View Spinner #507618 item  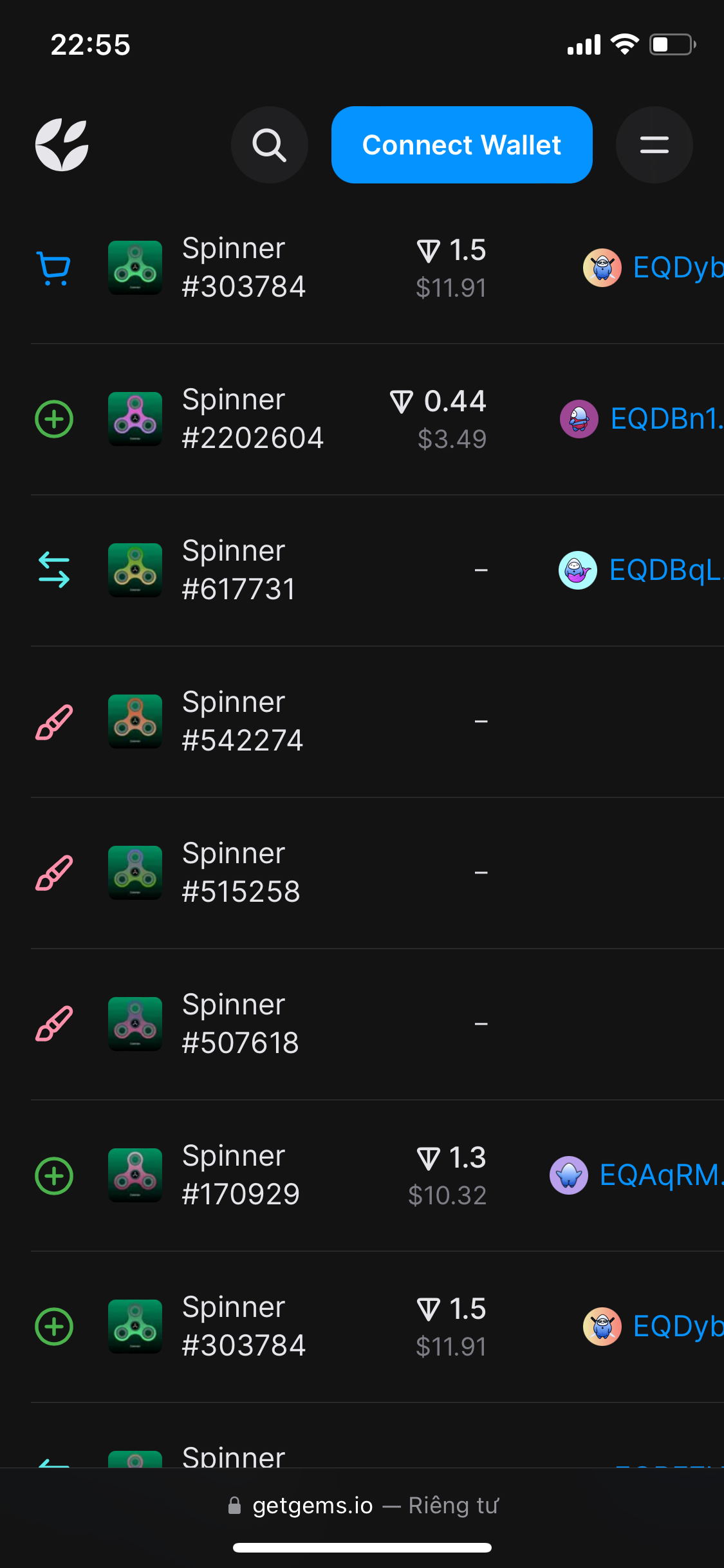point(240,1024)
